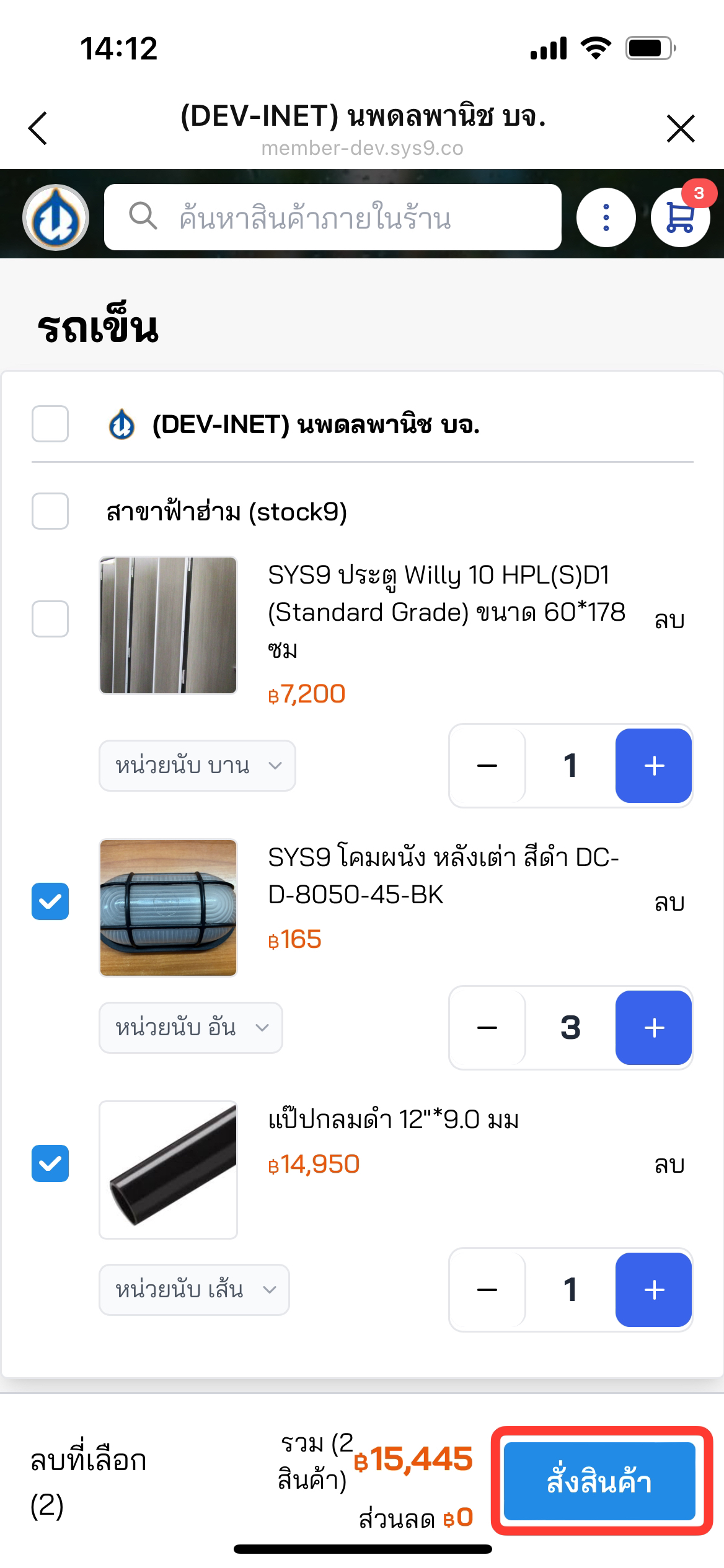The width and height of the screenshot is (724, 1568).
Task: Select the SYS9 ประตู Willy item checkbox
Action: 50,619
